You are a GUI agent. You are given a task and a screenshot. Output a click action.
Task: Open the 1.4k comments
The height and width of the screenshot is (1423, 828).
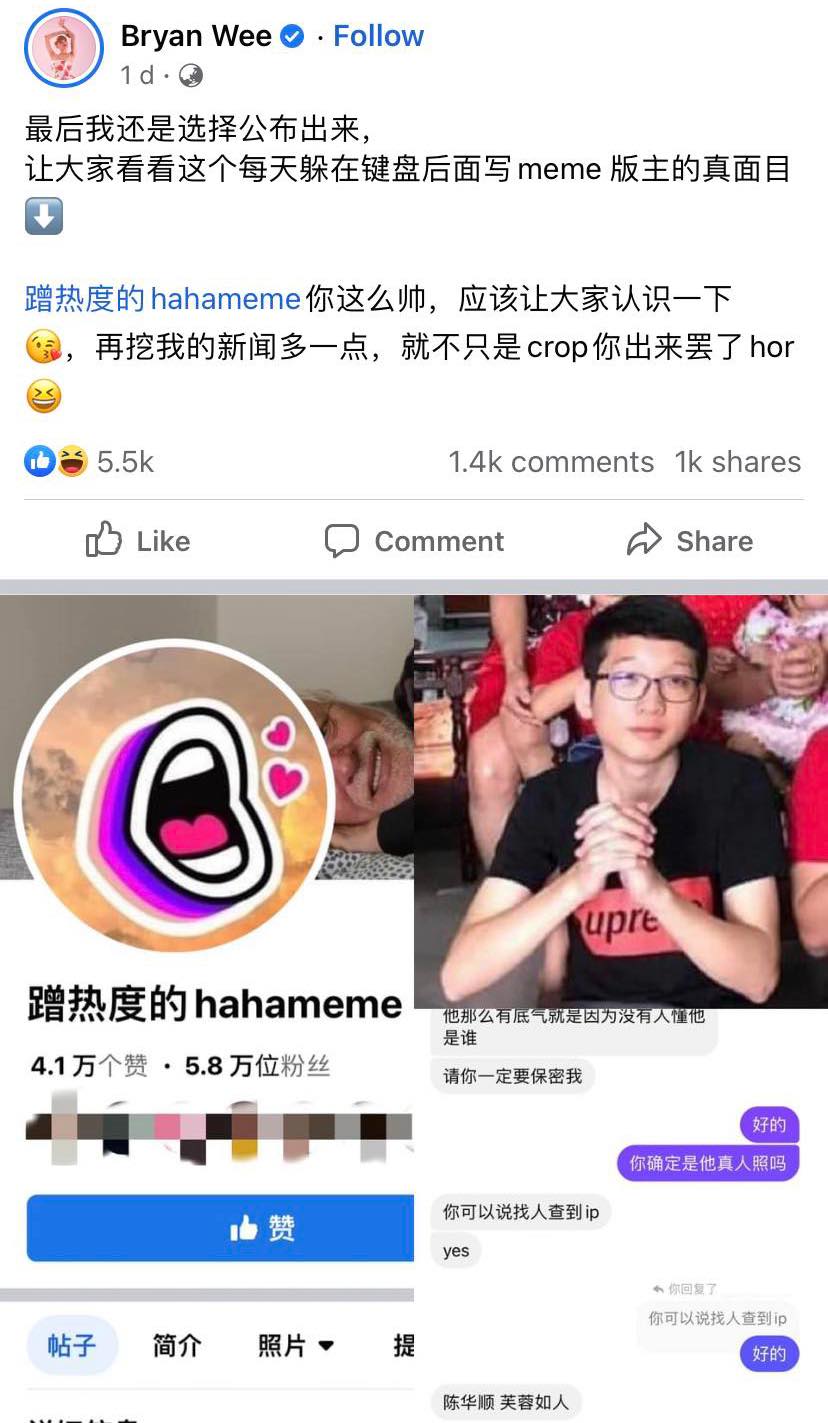coord(551,461)
